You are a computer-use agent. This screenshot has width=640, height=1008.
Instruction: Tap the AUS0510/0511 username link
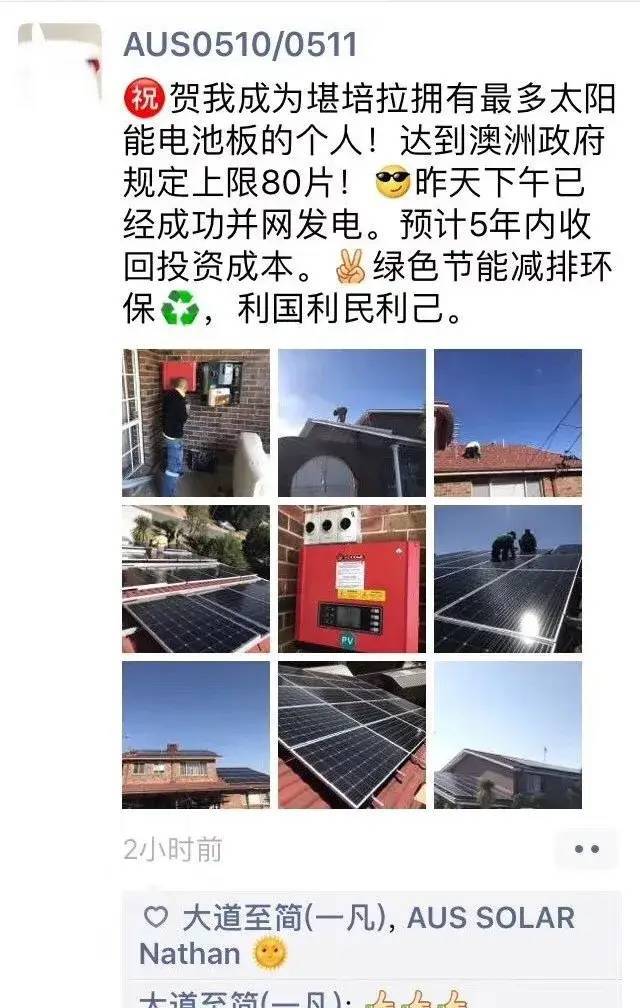point(239,44)
